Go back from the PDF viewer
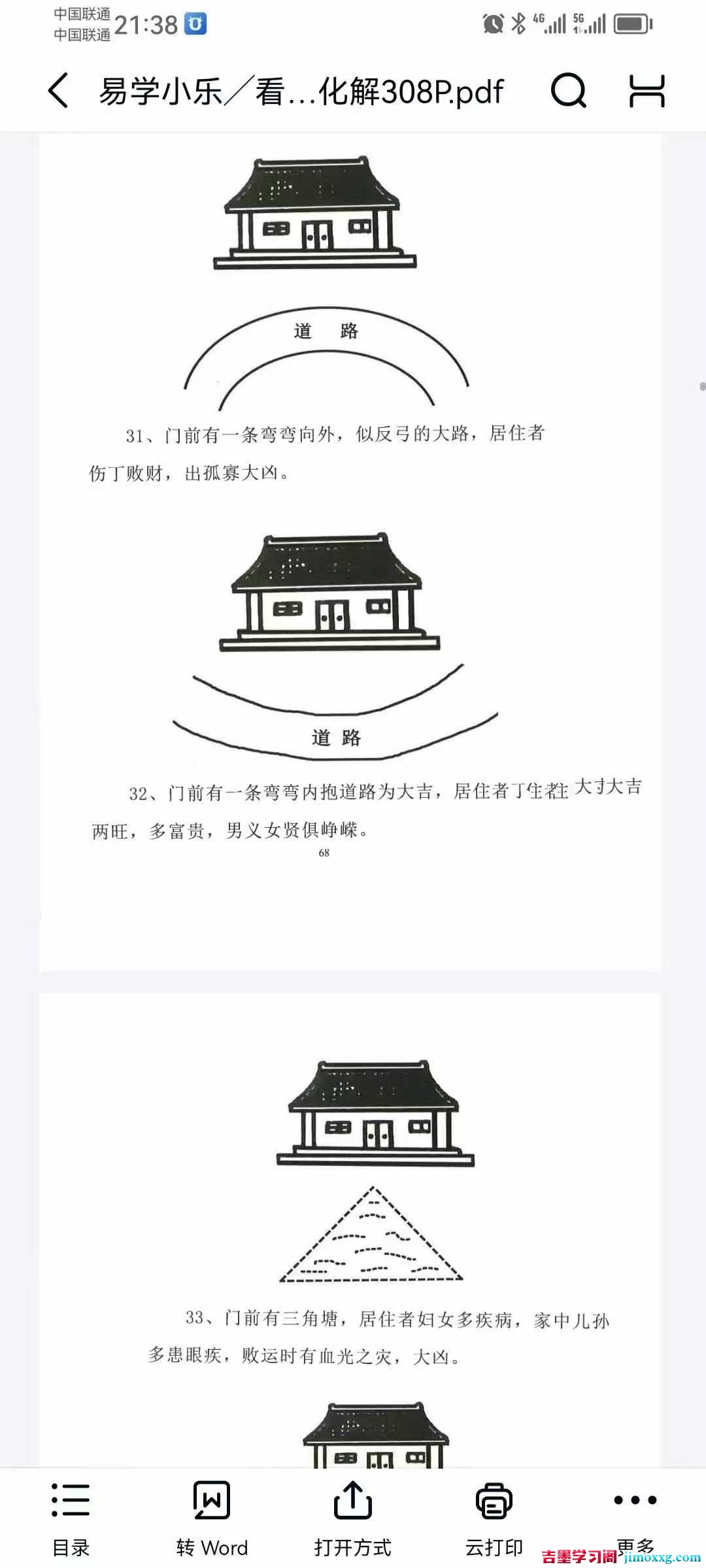This screenshot has height=1568, width=706. [58, 90]
